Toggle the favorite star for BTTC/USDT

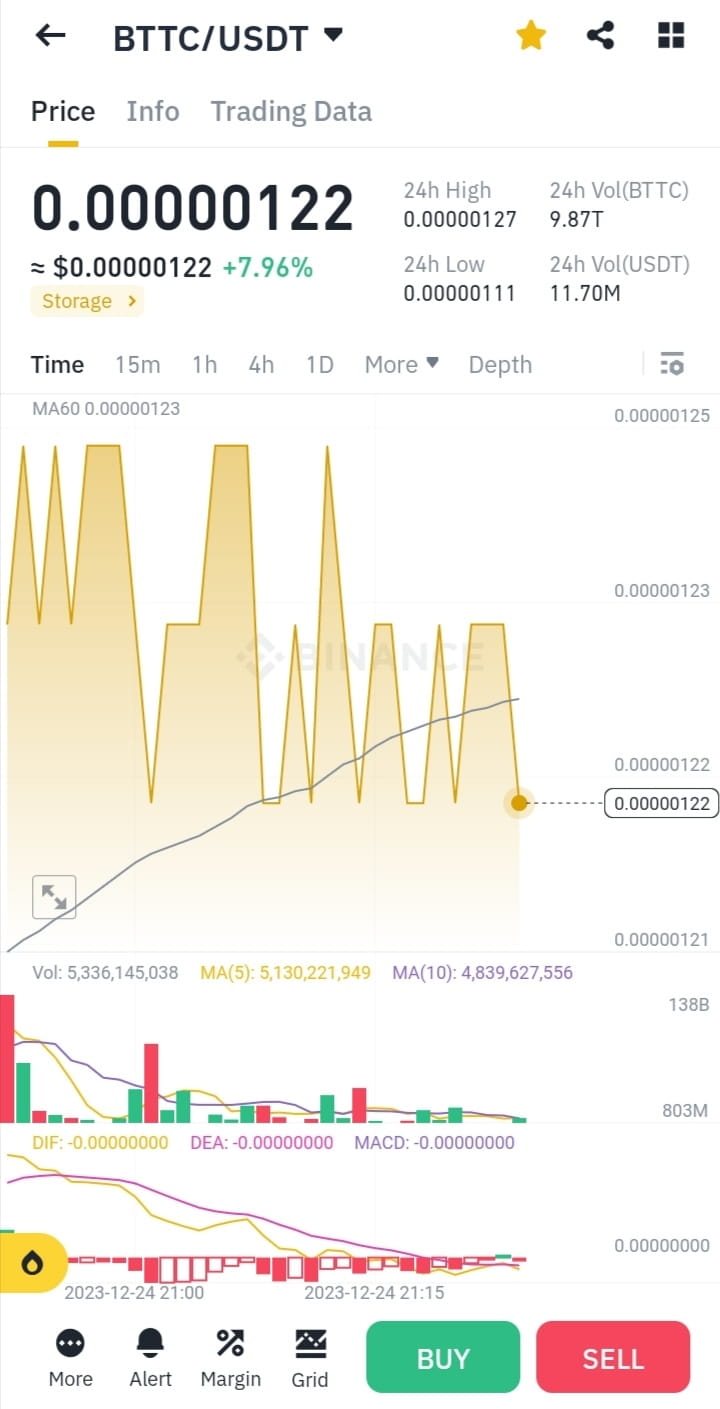tap(531, 33)
